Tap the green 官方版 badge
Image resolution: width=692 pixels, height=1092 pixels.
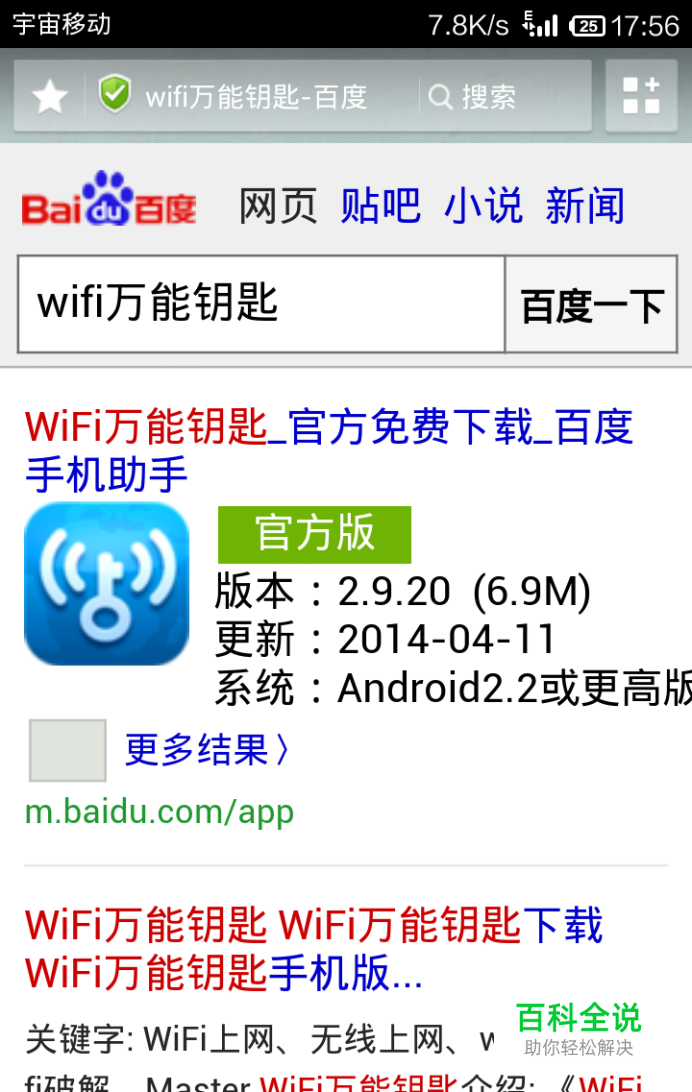314,534
